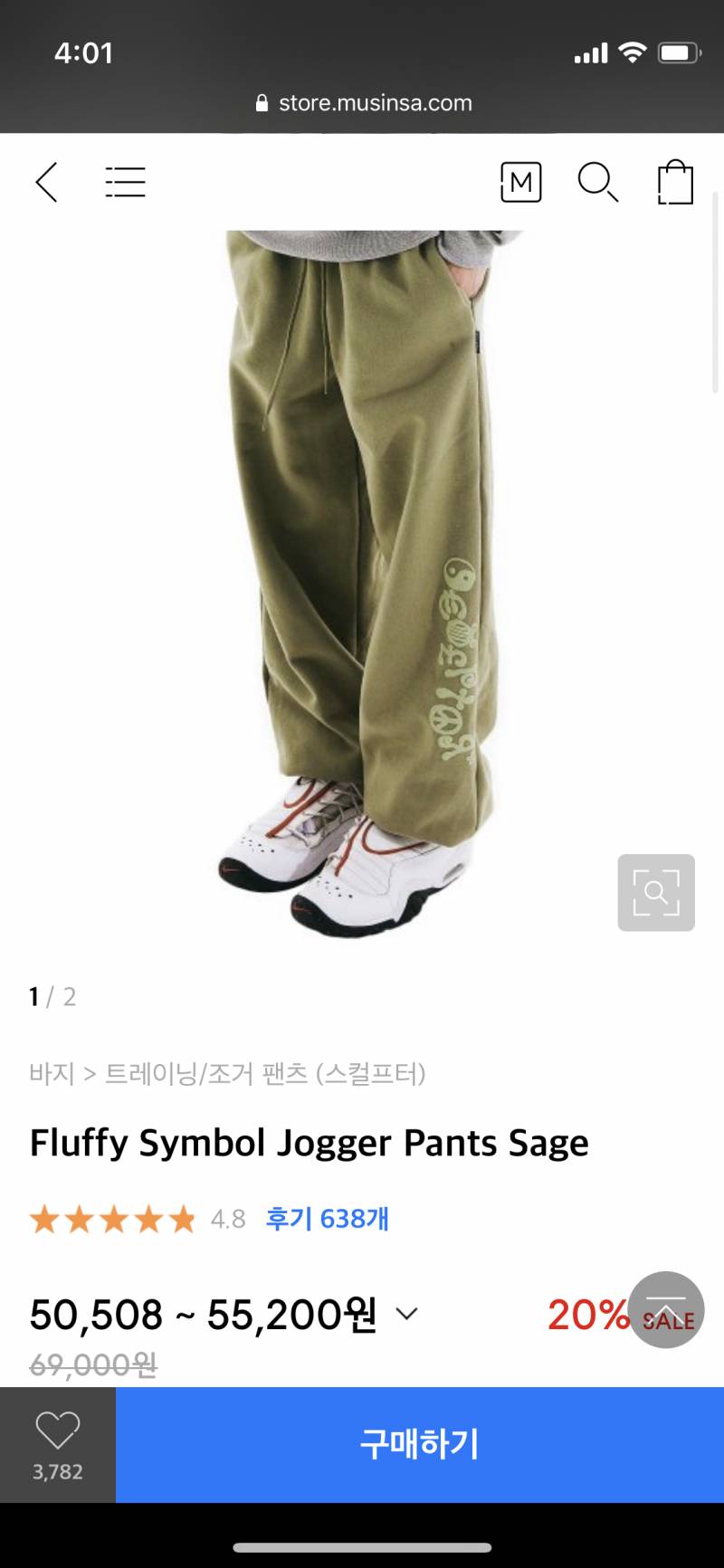The height and width of the screenshot is (1568, 724).
Task: Tap 구매하기 to purchase the pants
Action: coord(419,1444)
